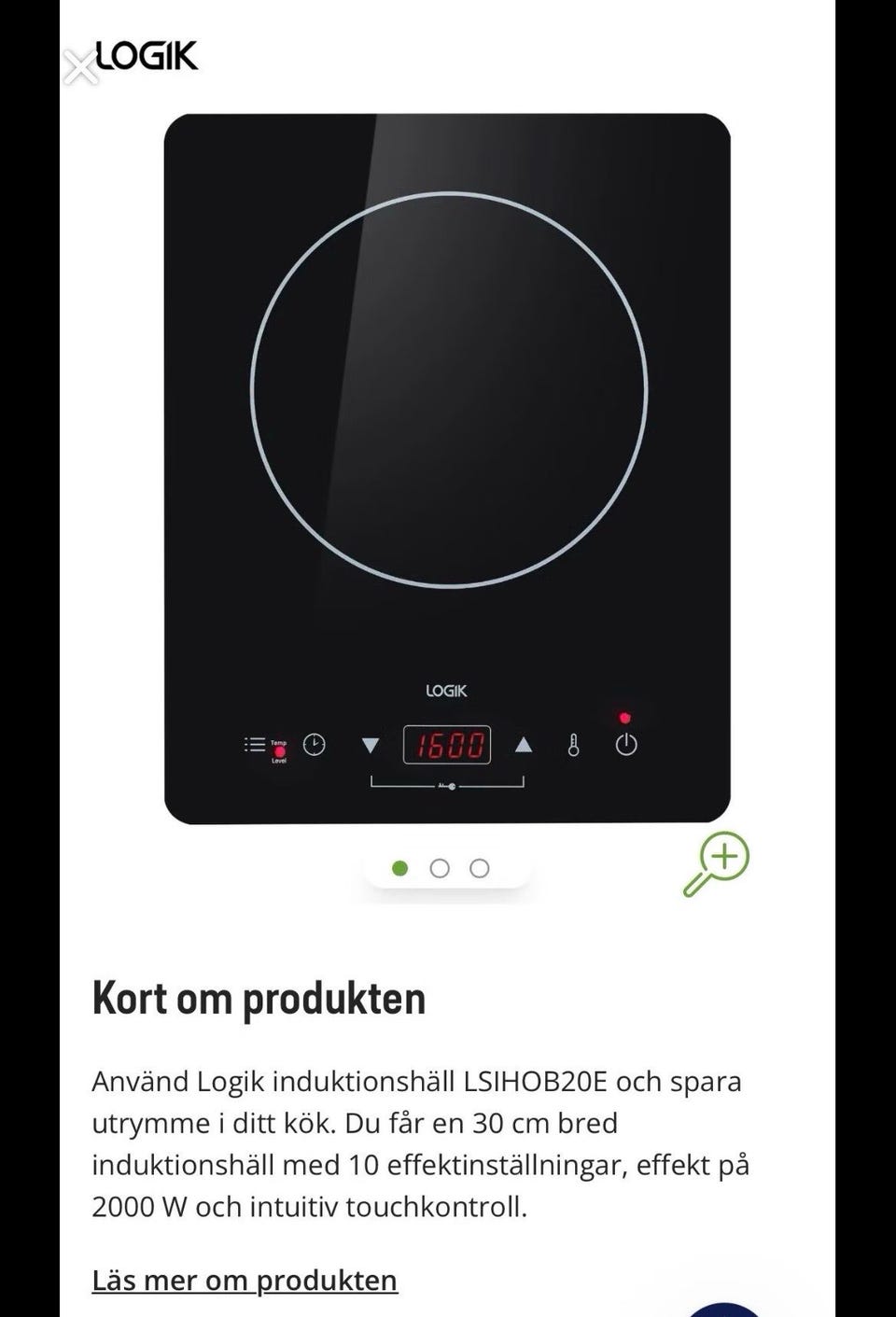
Task: Select the filled first carousel dot
Action: pyautogui.click(x=400, y=868)
